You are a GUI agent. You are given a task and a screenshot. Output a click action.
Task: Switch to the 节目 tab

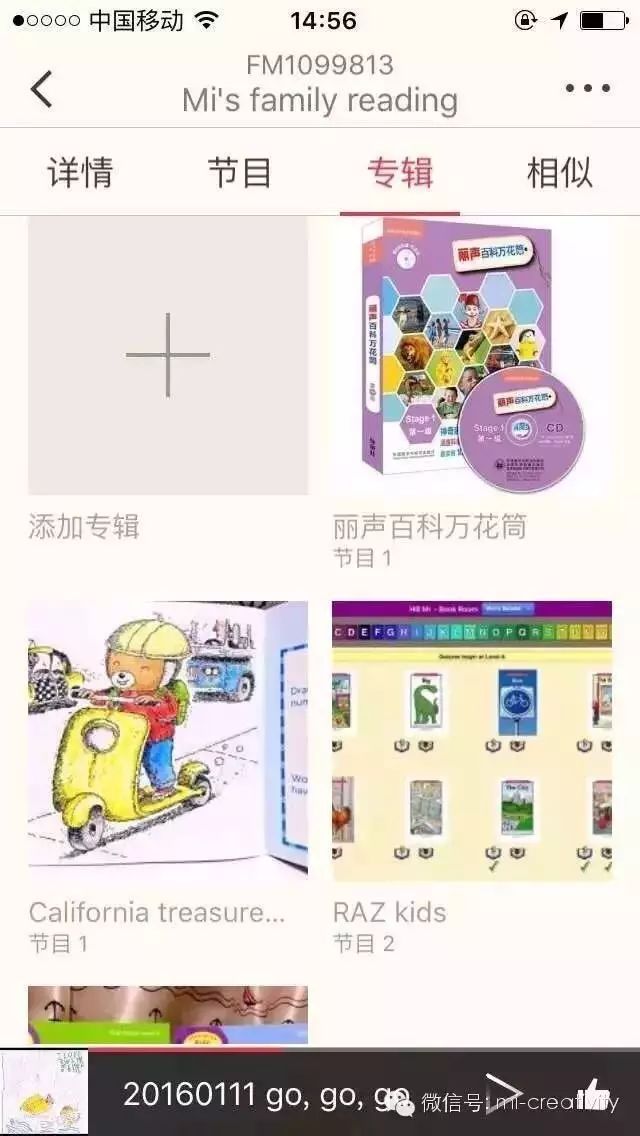pos(240,173)
